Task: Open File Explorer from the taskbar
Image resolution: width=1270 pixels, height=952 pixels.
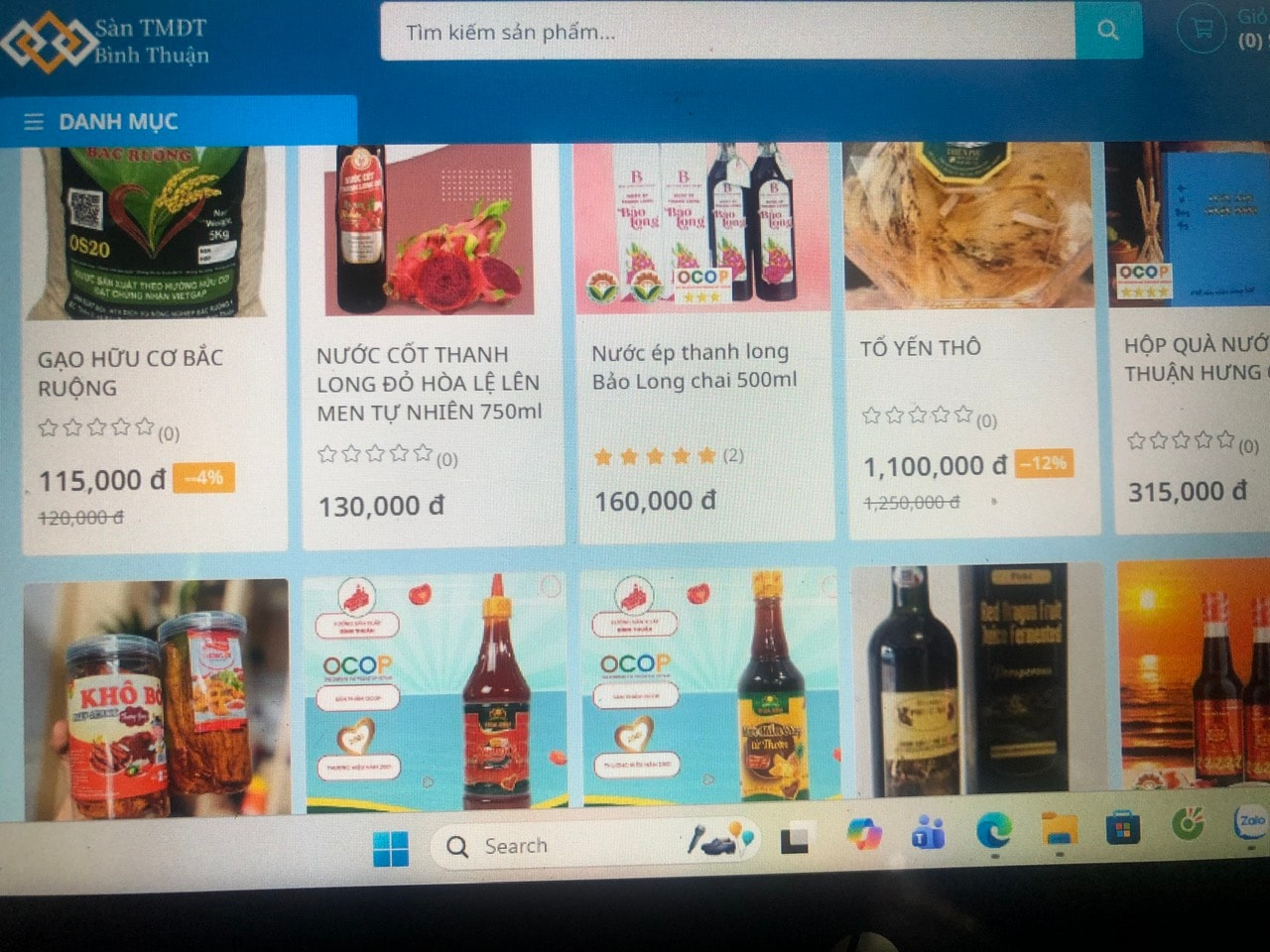Action: [1059, 830]
